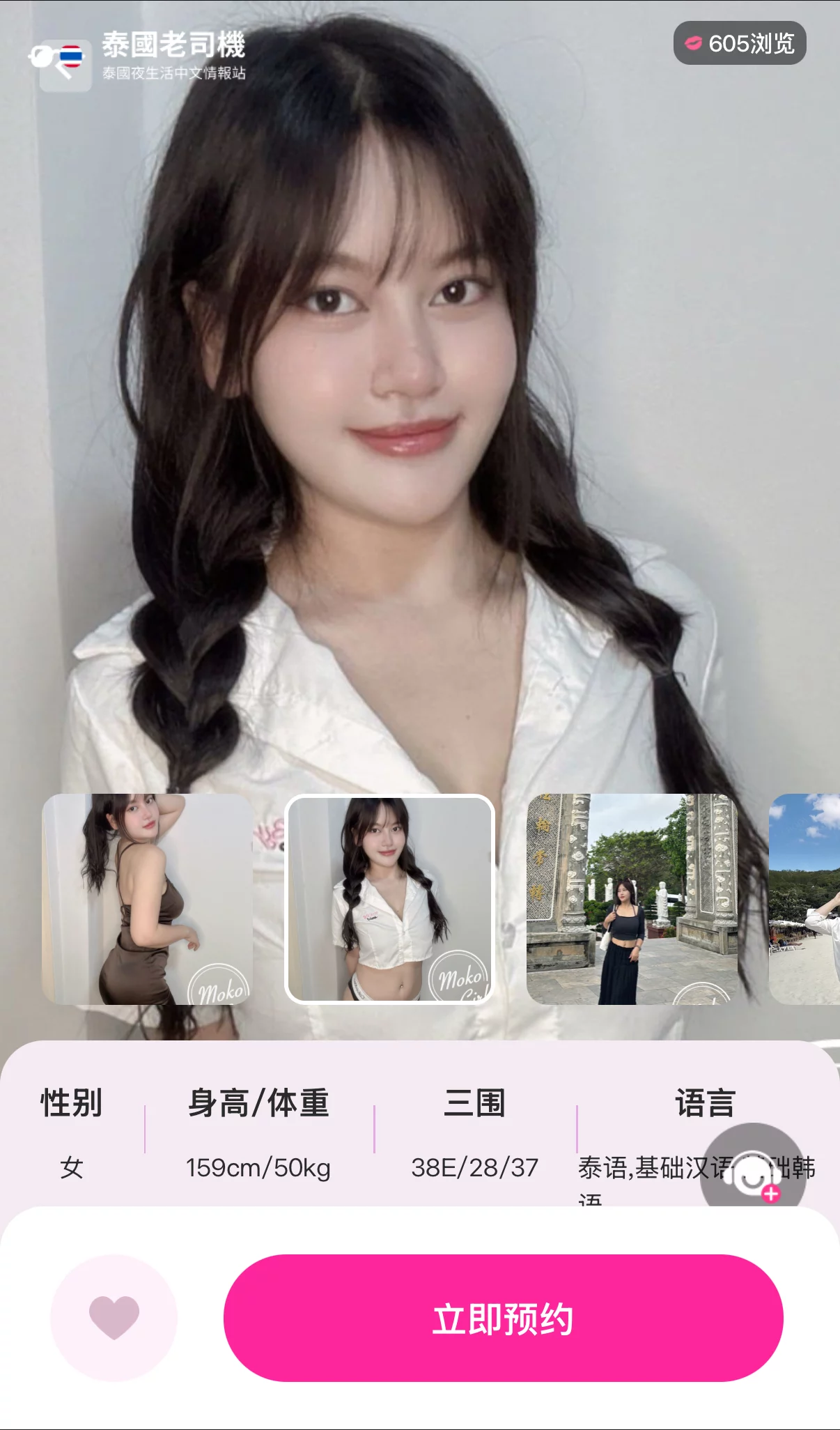The image size is (840, 1430).
Task: Tap the 立即预约 booking button
Action: pyautogui.click(x=503, y=1318)
